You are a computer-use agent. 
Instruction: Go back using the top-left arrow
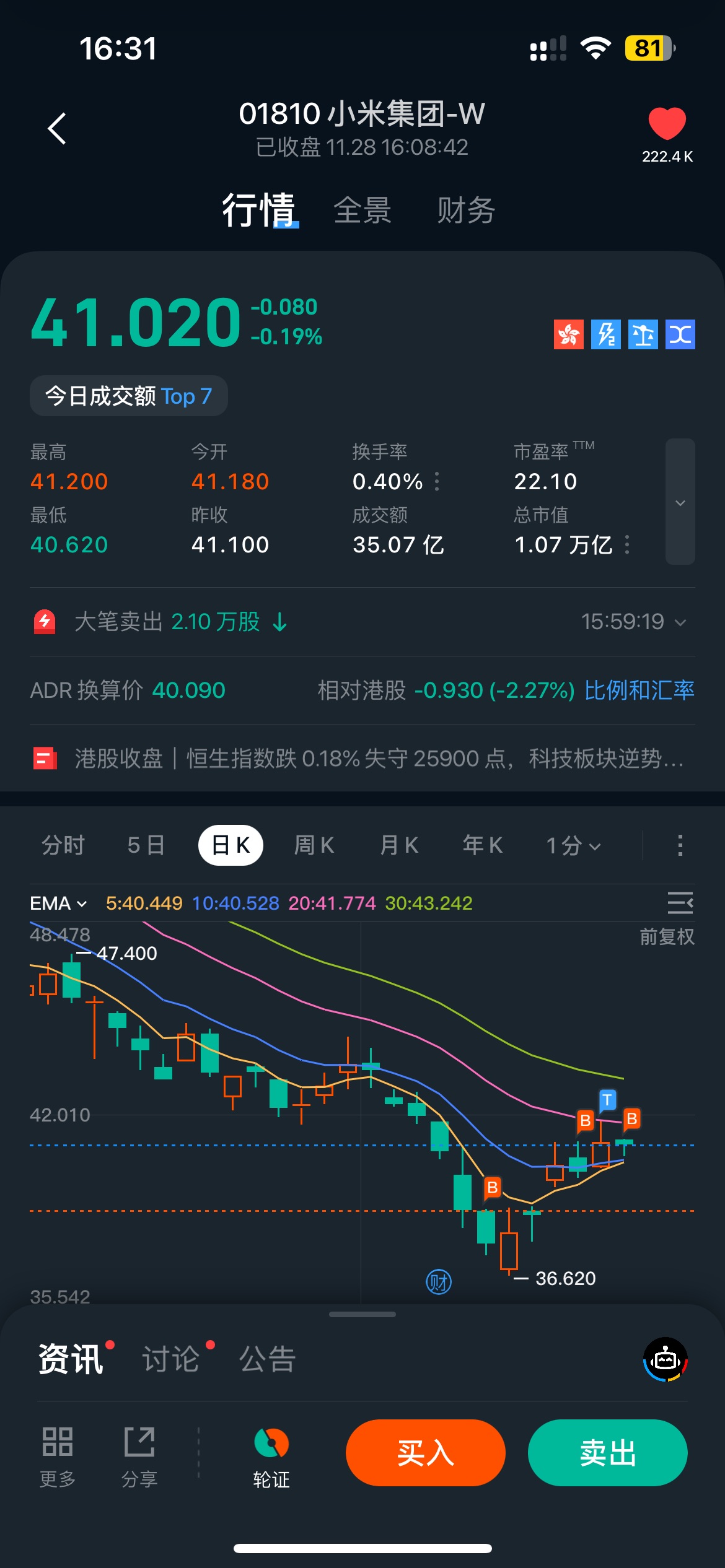tap(57, 129)
